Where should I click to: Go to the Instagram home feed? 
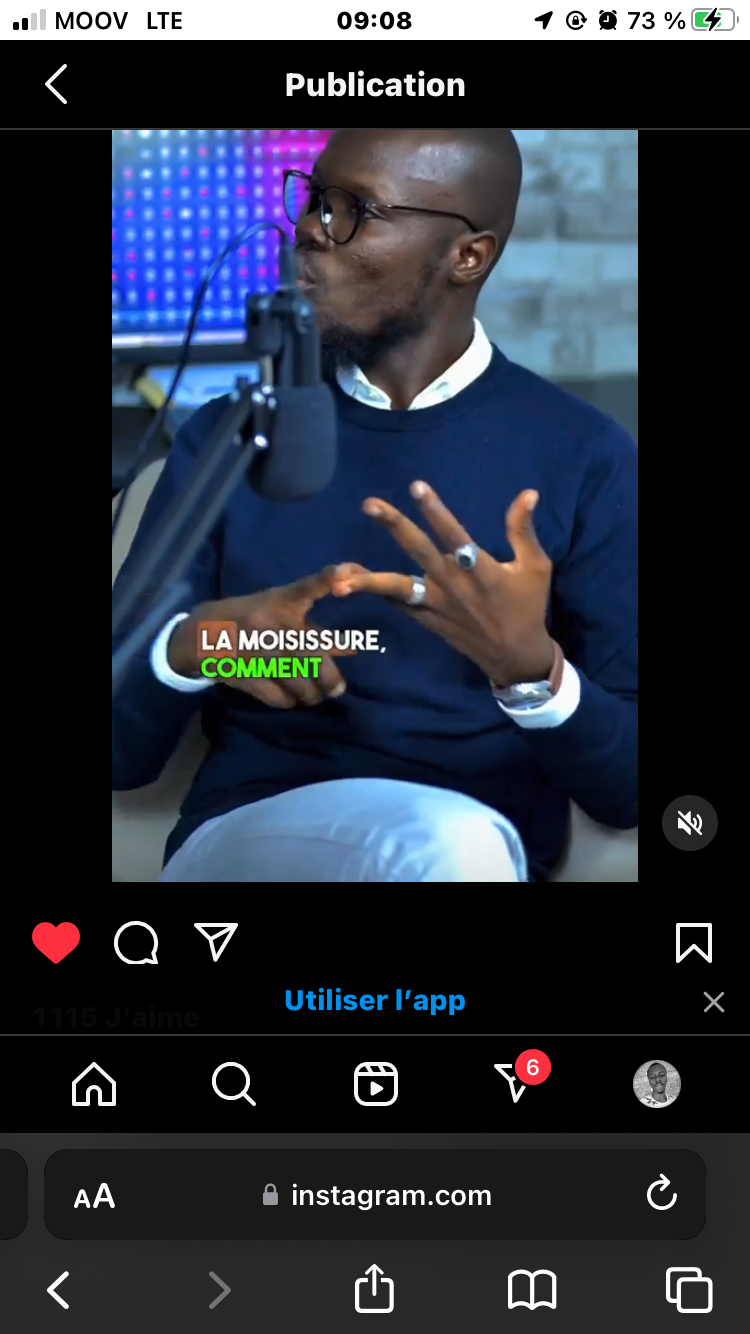click(94, 1084)
